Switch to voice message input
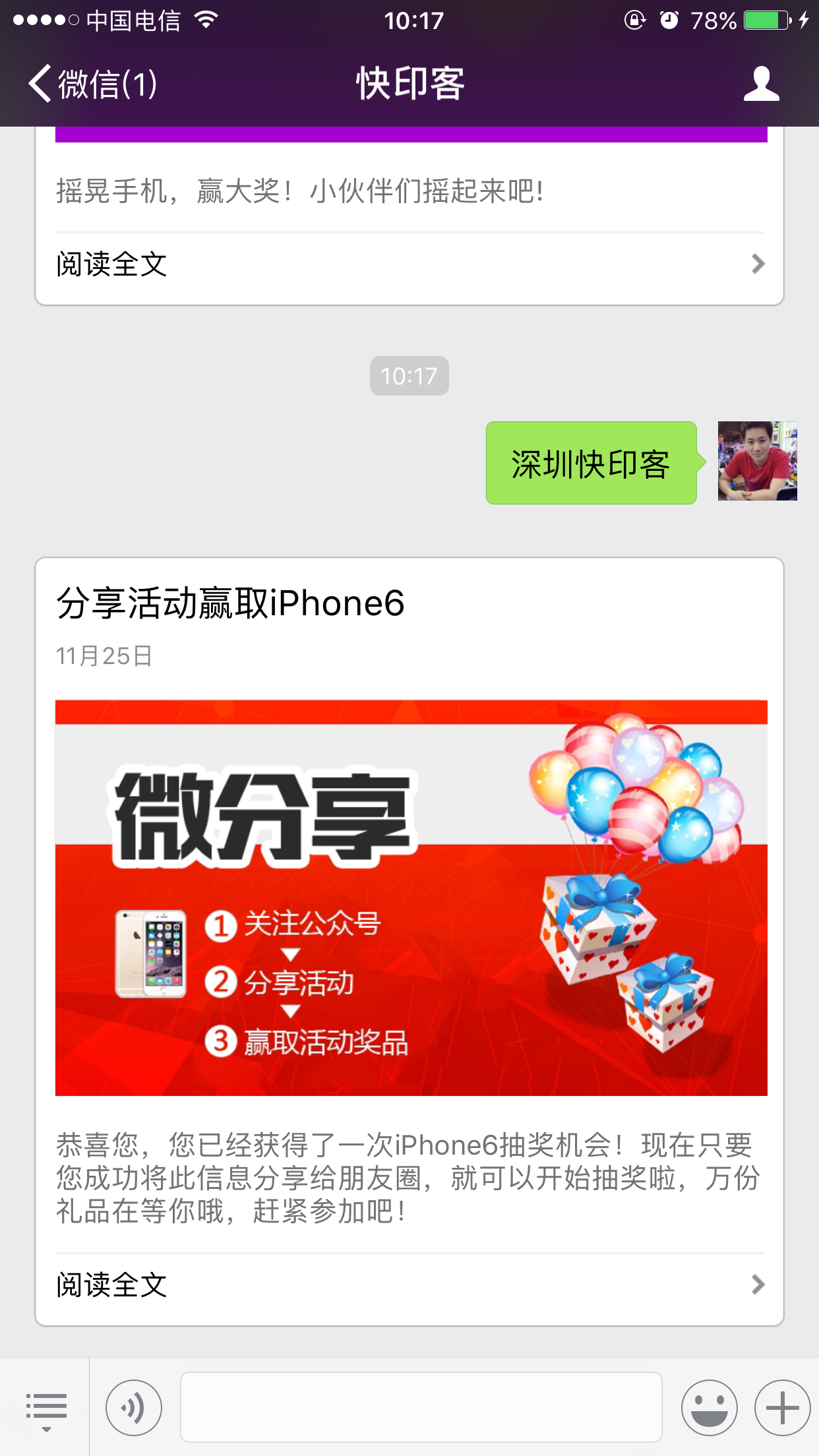Image resolution: width=819 pixels, height=1456 pixels. tap(134, 1409)
